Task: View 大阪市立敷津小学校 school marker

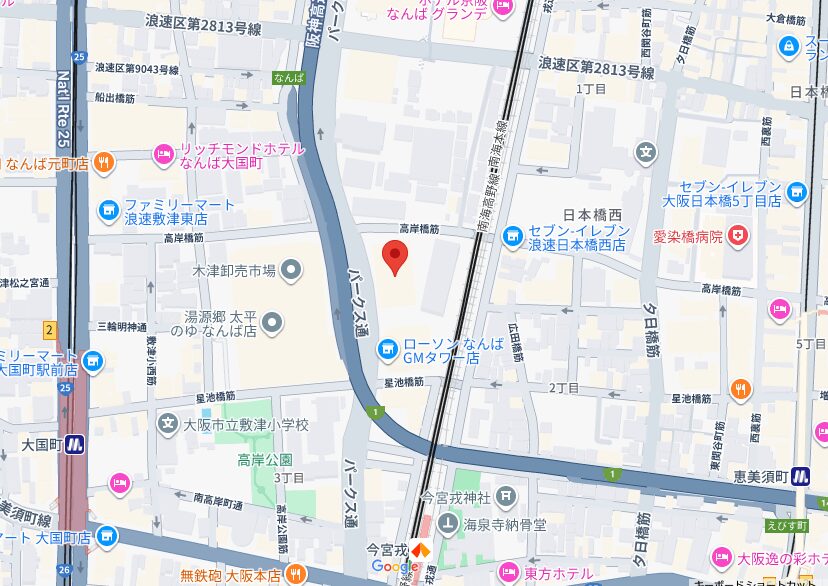Action: pyautogui.click(x=167, y=424)
